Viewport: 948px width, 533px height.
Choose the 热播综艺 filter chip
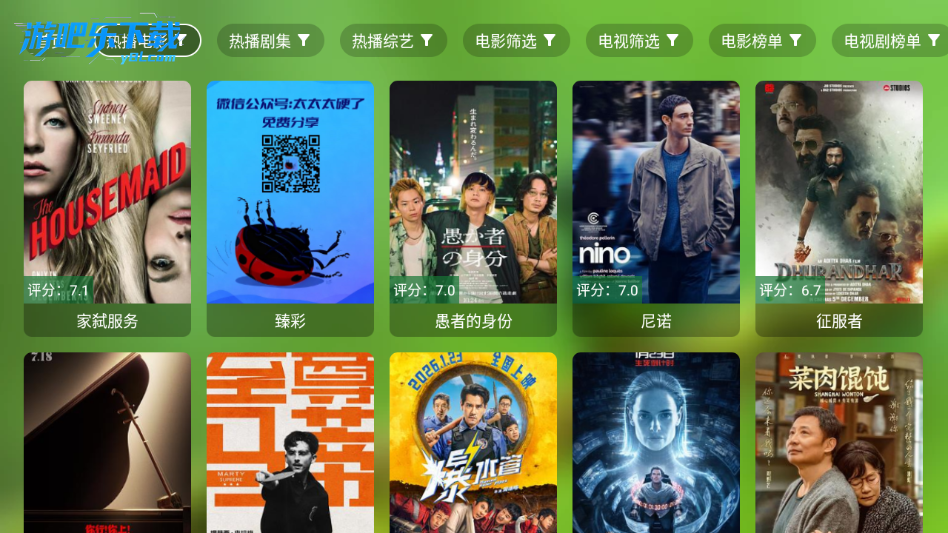click(393, 41)
